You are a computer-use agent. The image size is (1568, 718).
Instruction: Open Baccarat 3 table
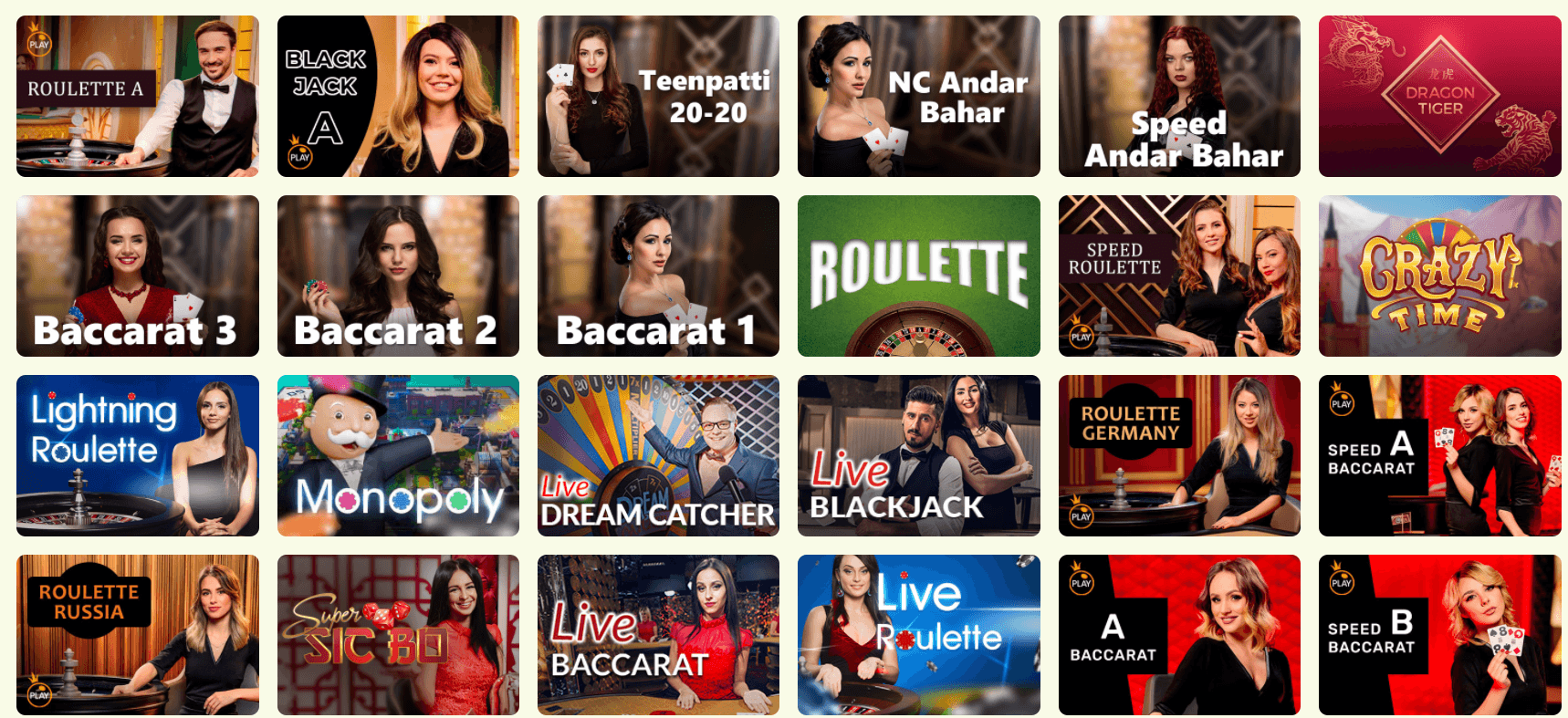[137, 276]
